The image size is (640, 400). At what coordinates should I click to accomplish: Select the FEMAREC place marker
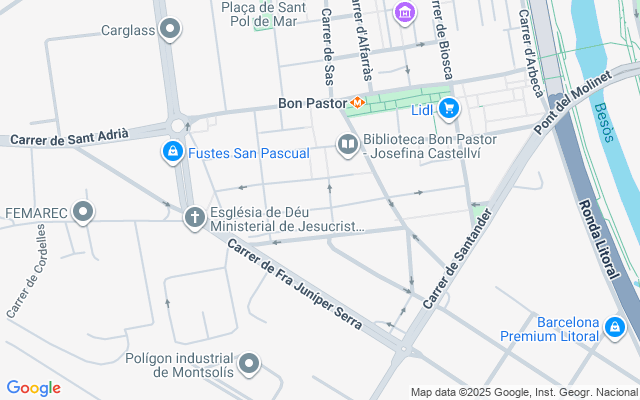[x=84, y=211]
